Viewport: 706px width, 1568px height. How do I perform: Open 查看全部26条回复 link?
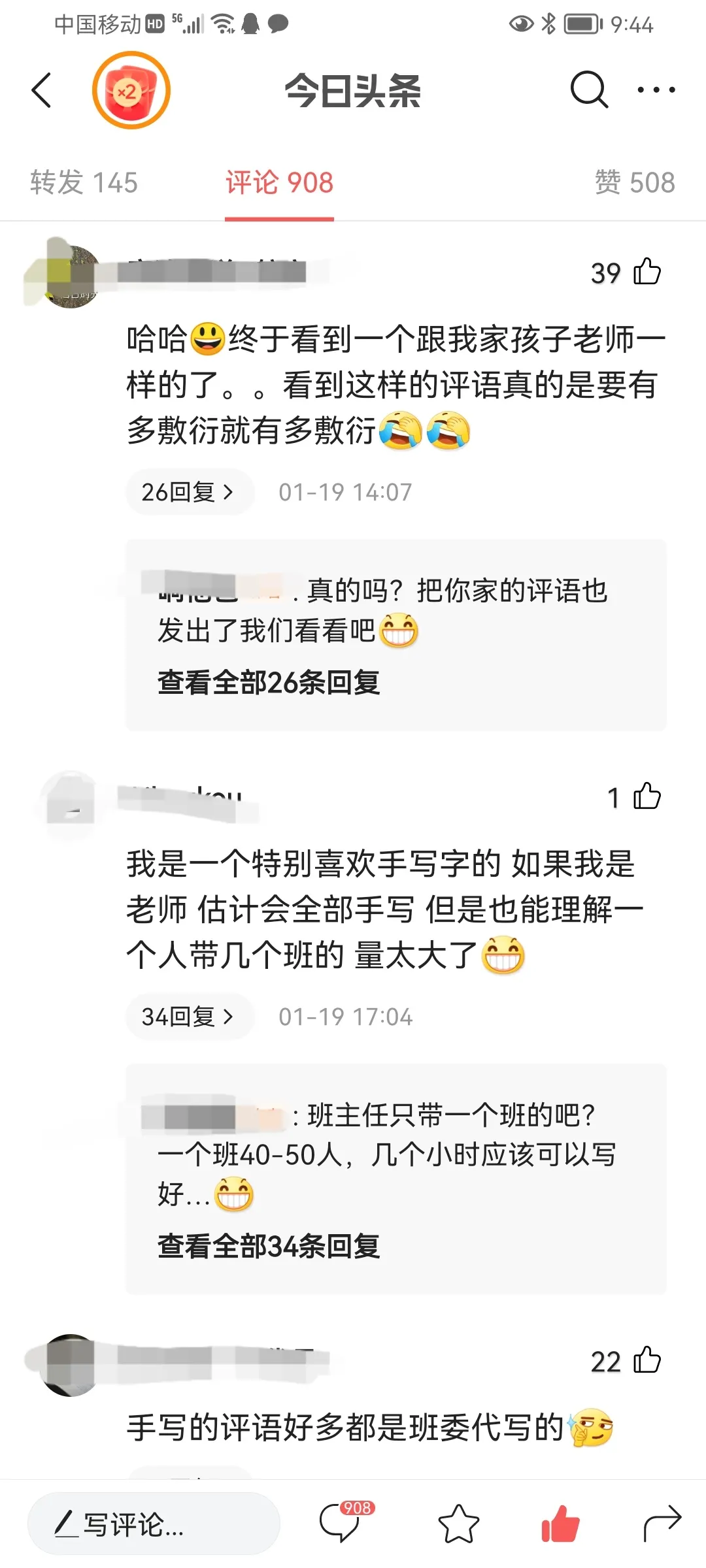click(x=268, y=683)
